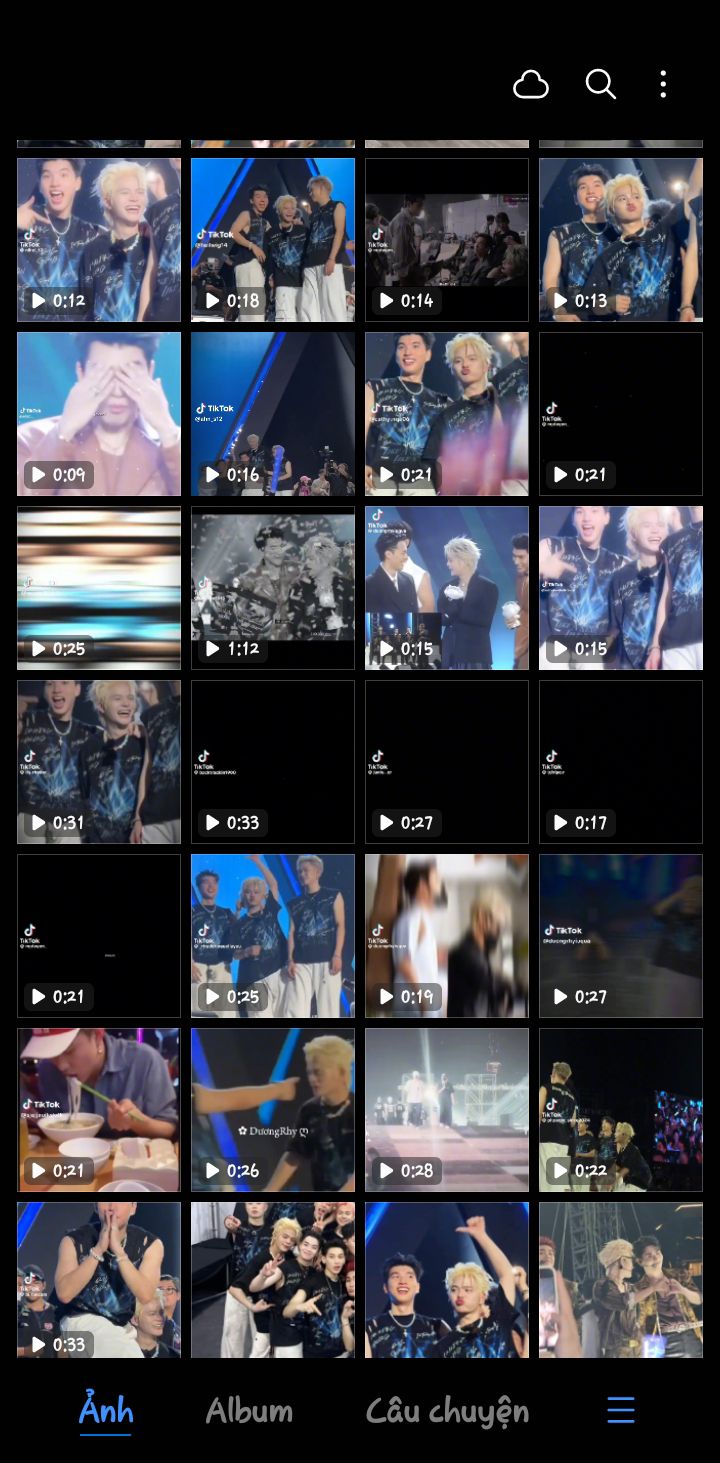Open the 0:09 video
The width and height of the screenshot is (720, 1463).
pyautogui.click(x=99, y=413)
